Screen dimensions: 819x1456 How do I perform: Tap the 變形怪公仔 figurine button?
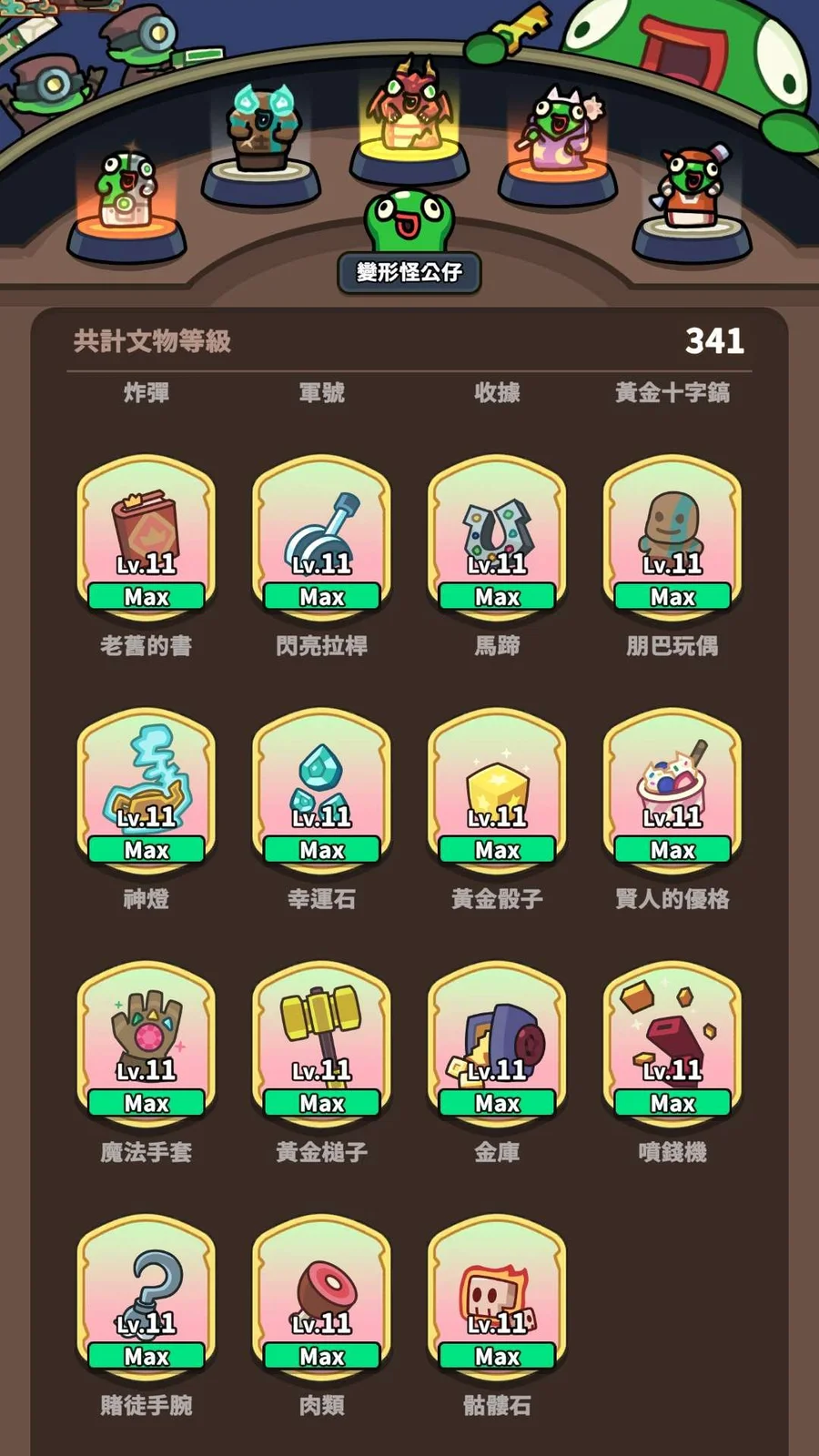pos(409,272)
